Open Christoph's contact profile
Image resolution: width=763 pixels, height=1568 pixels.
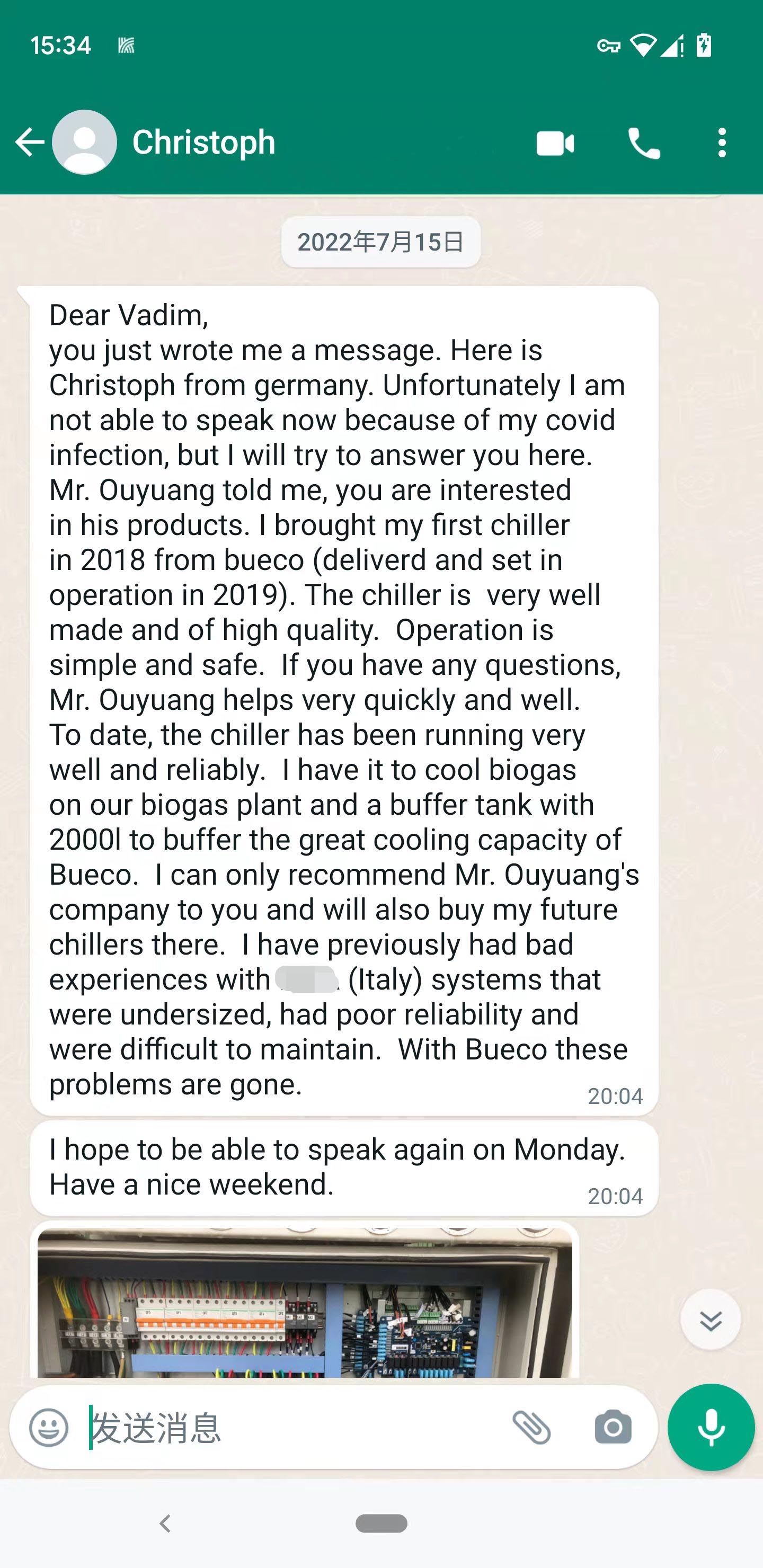click(203, 142)
